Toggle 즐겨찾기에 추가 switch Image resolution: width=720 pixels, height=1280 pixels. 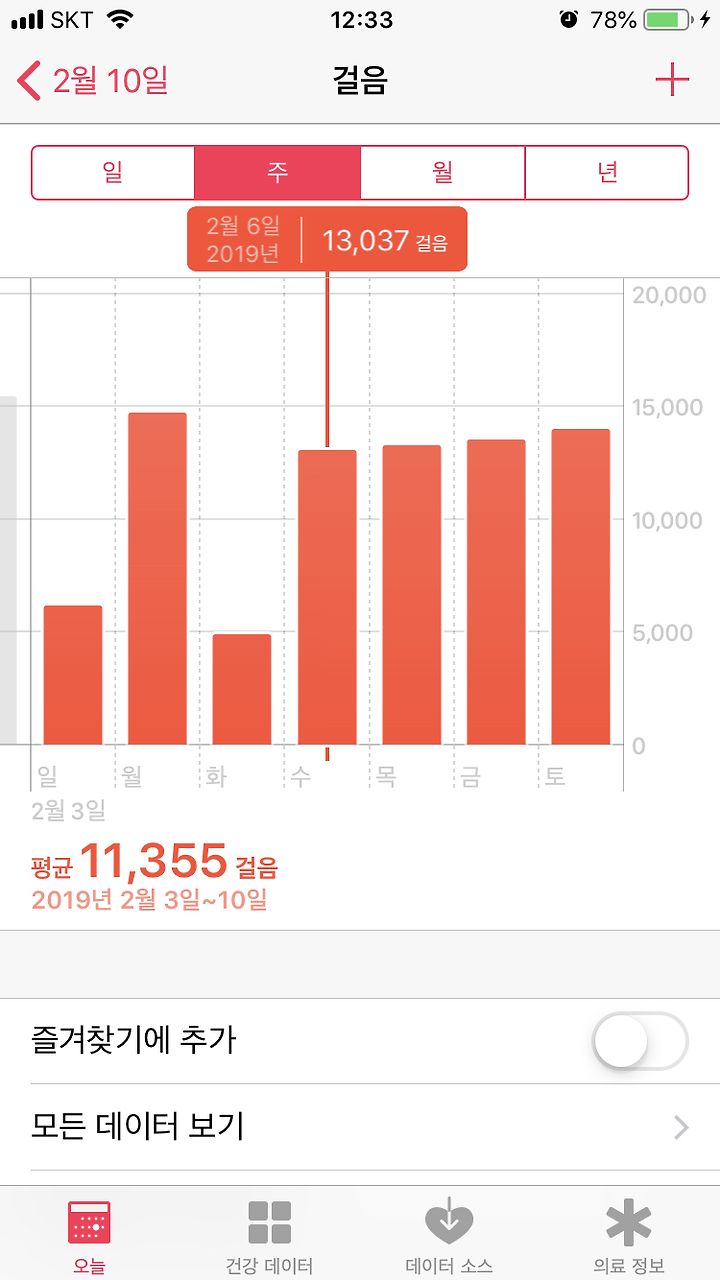[x=640, y=1041]
